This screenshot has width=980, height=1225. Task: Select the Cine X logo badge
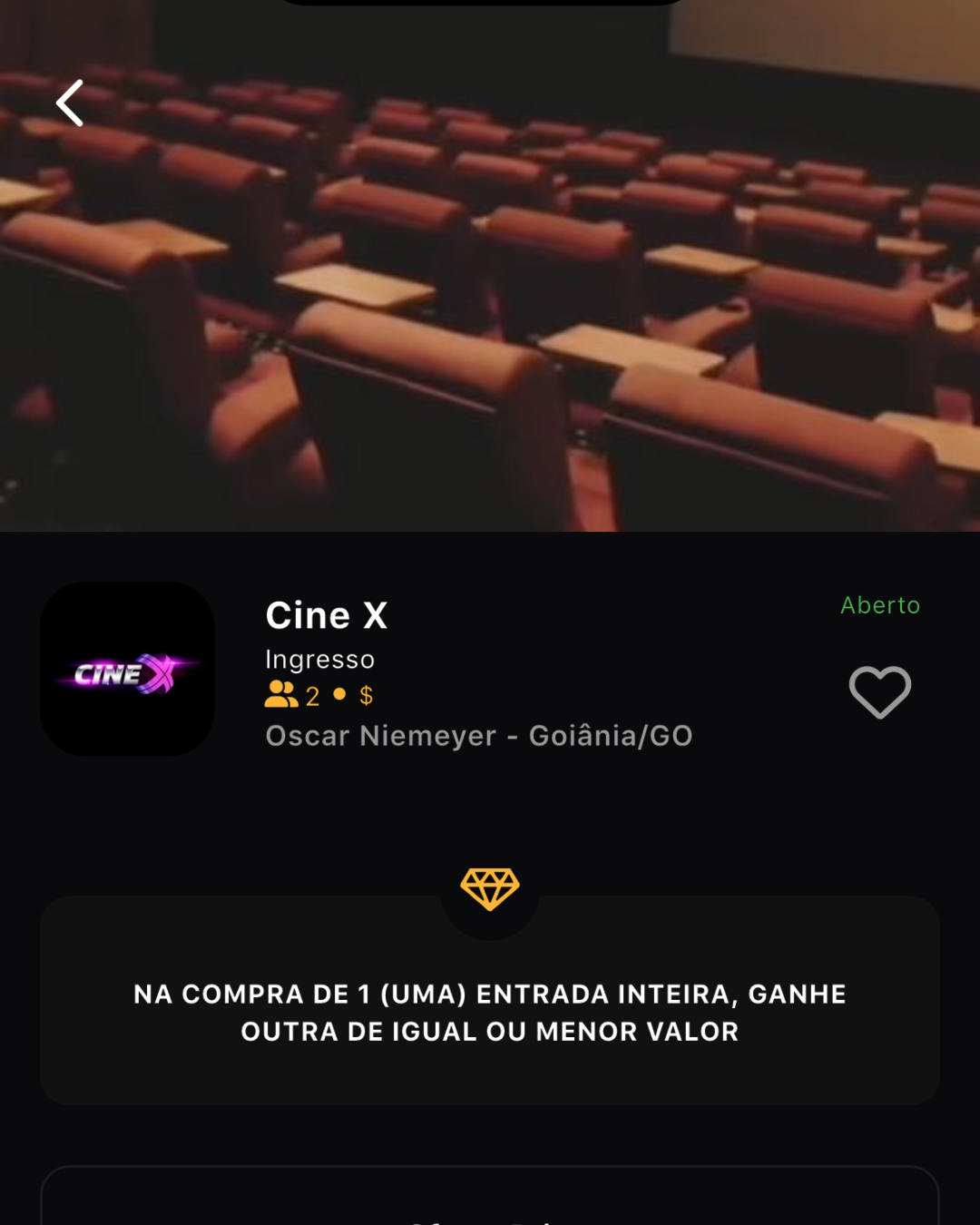click(x=126, y=669)
